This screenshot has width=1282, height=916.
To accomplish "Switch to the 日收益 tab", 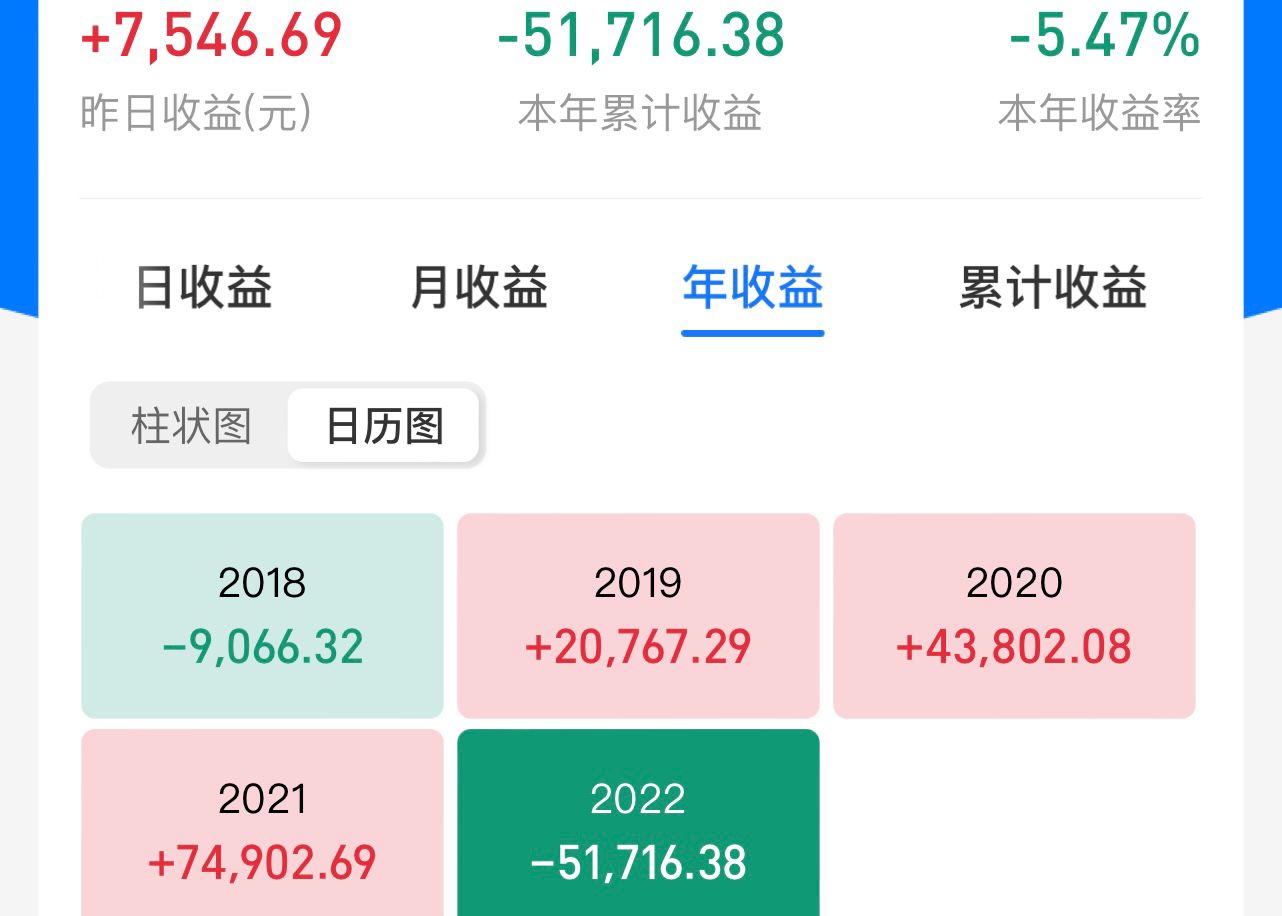I will point(203,288).
